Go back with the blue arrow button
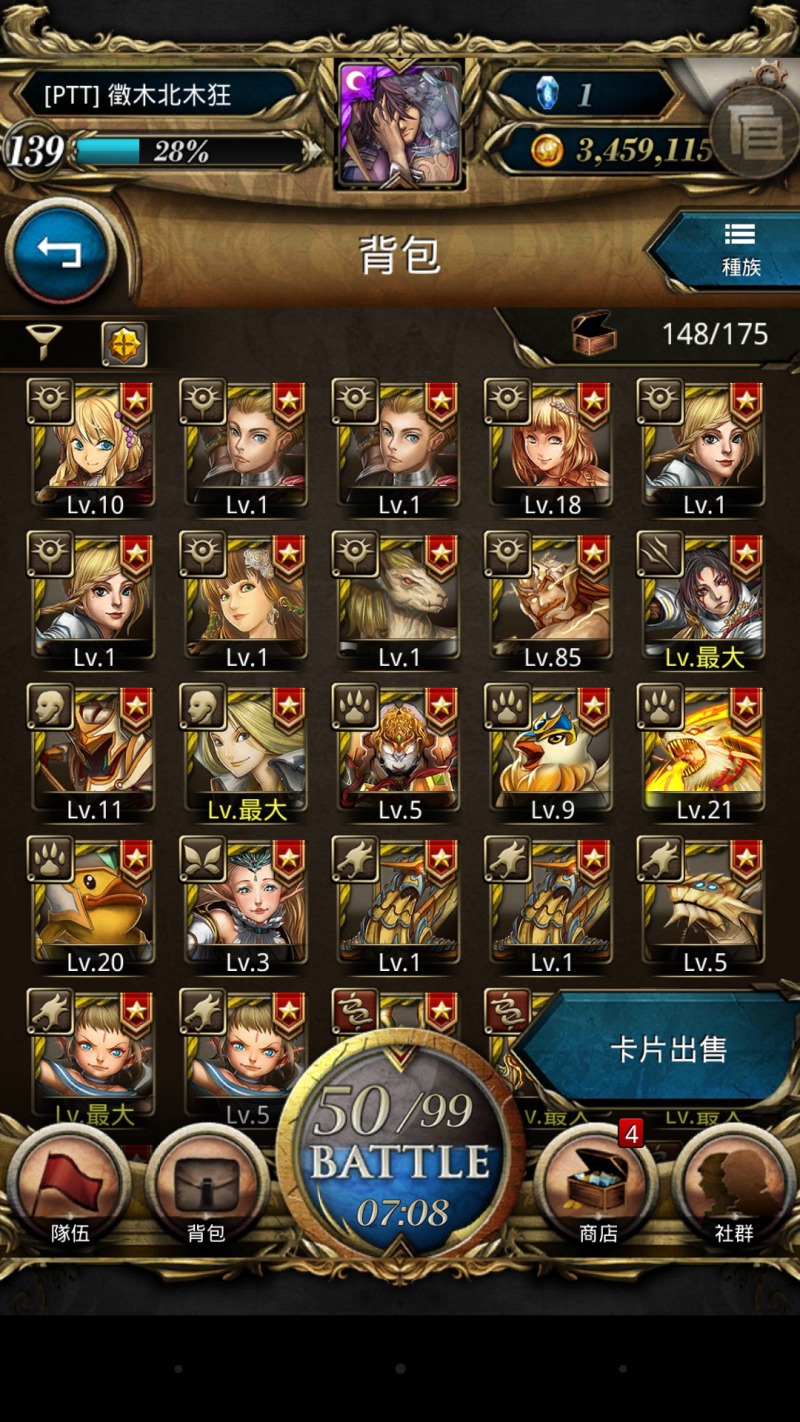The width and height of the screenshot is (800, 1422). coord(58,252)
